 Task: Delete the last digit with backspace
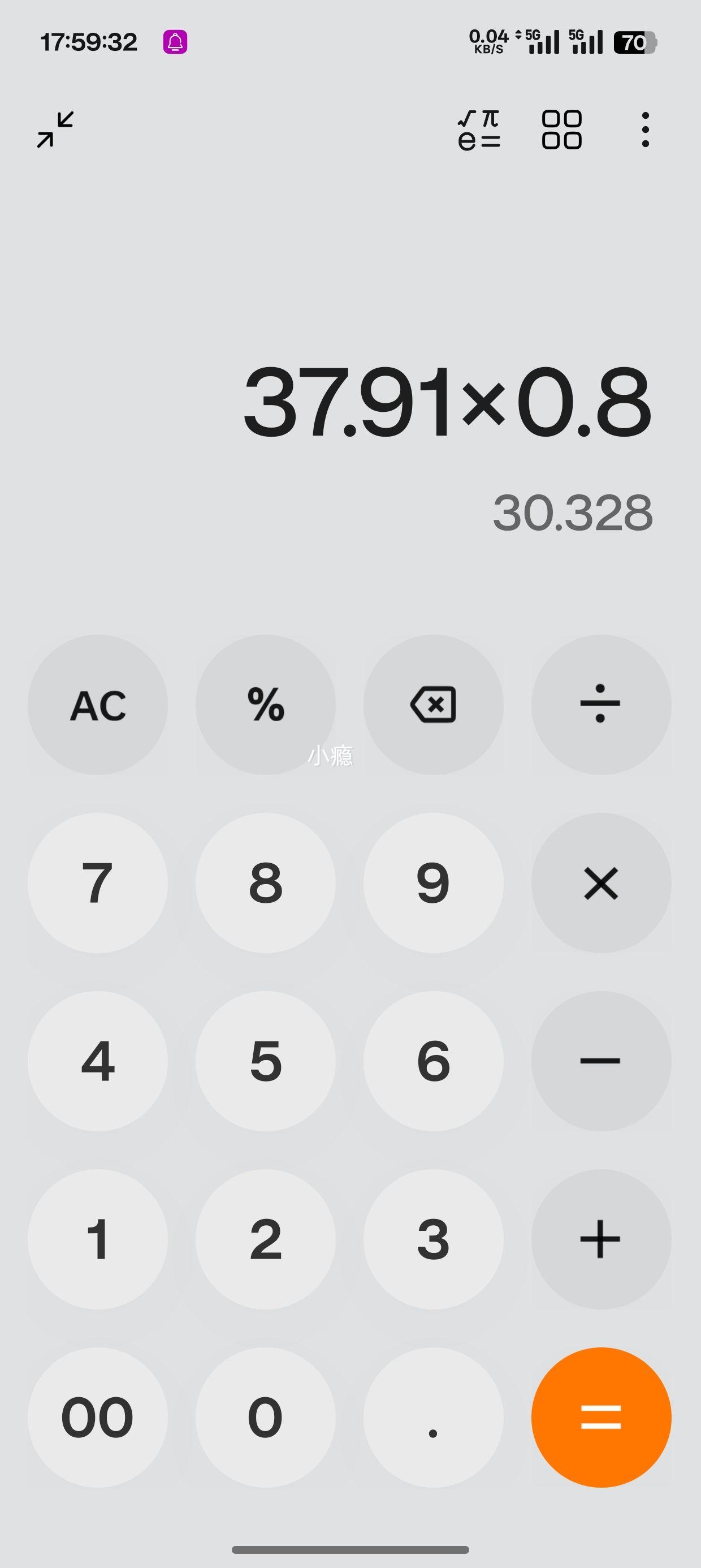(433, 705)
